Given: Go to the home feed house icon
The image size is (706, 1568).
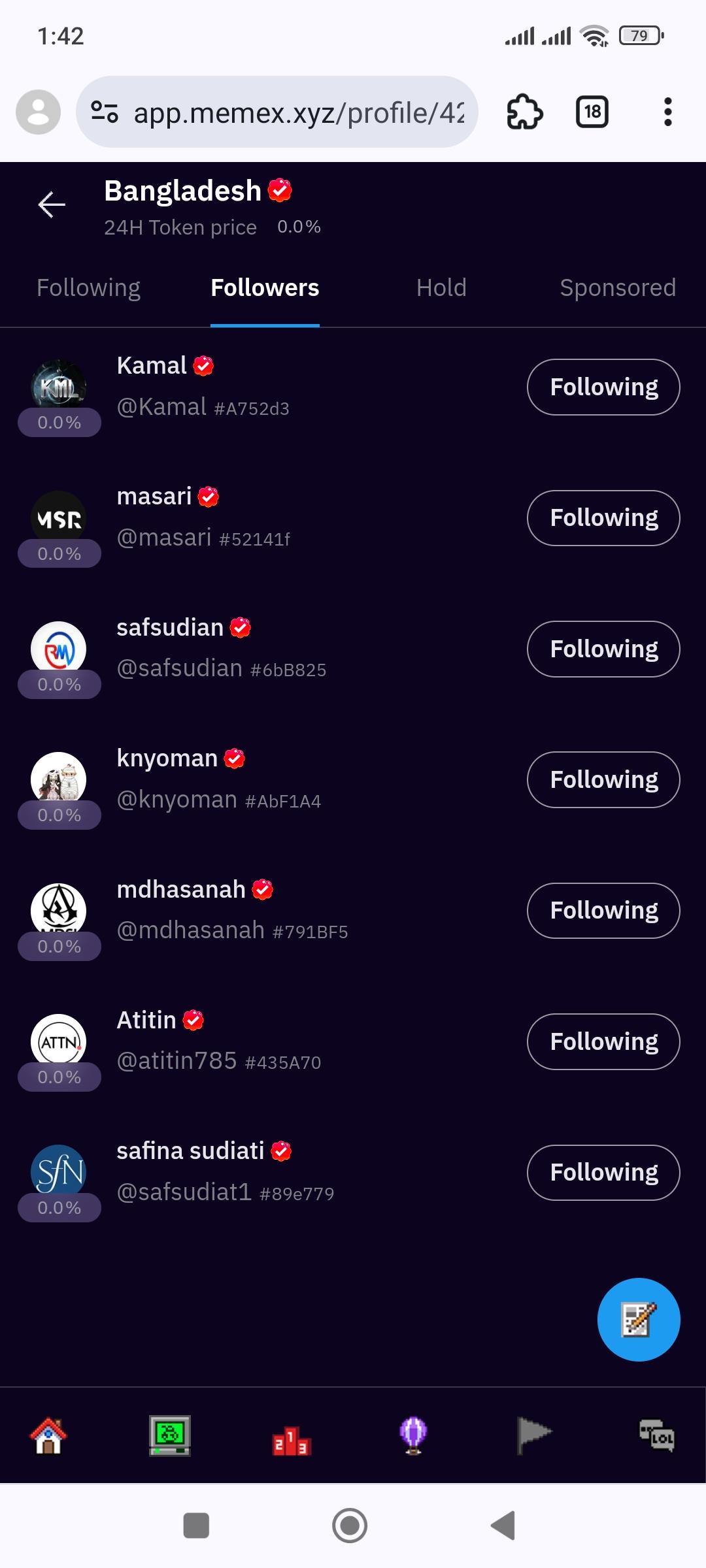Looking at the screenshot, I should pos(48,1435).
